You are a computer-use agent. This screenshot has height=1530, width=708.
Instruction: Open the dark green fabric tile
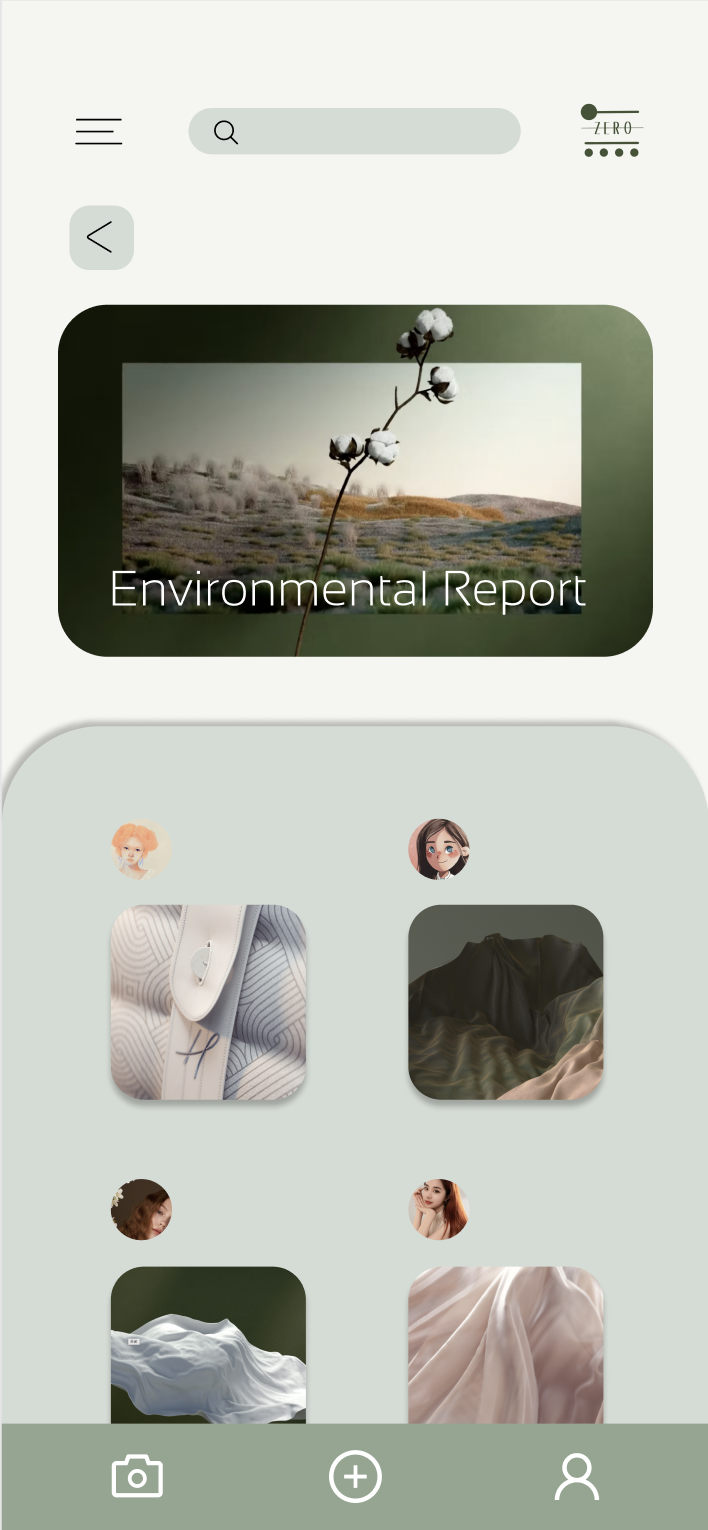pyautogui.click(x=505, y=1002)
